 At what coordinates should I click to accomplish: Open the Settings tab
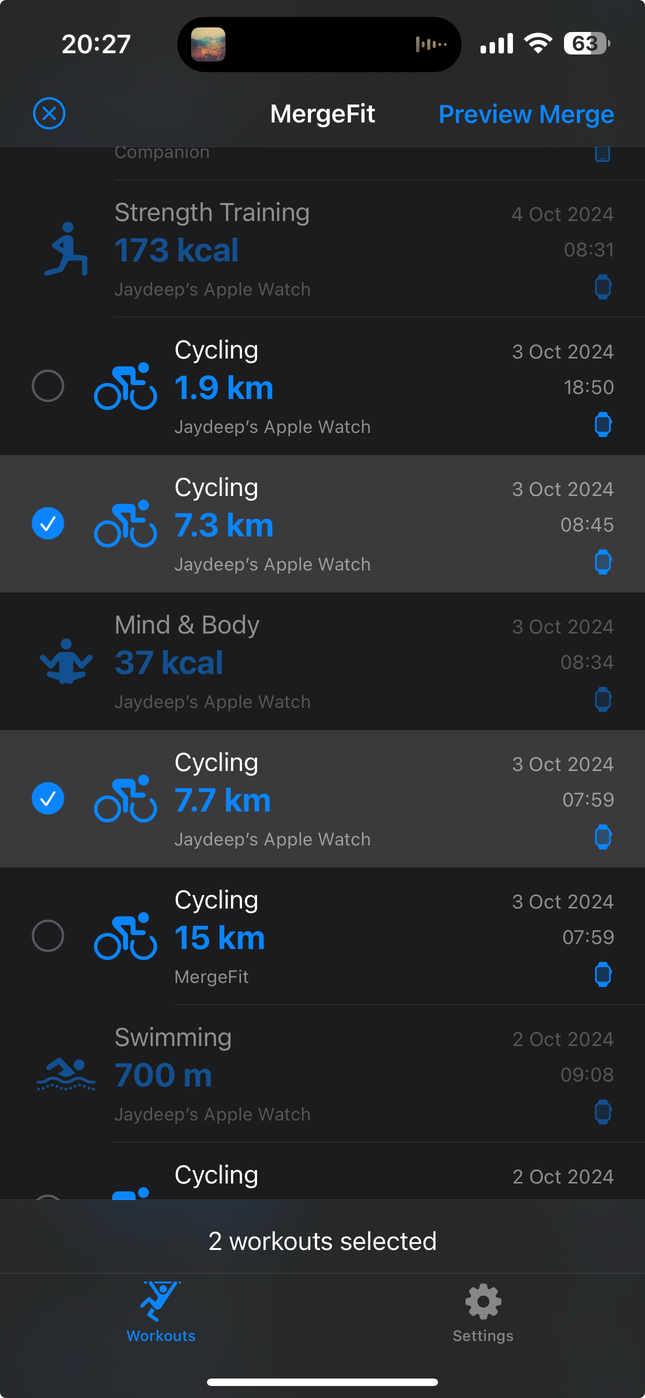483,1312
